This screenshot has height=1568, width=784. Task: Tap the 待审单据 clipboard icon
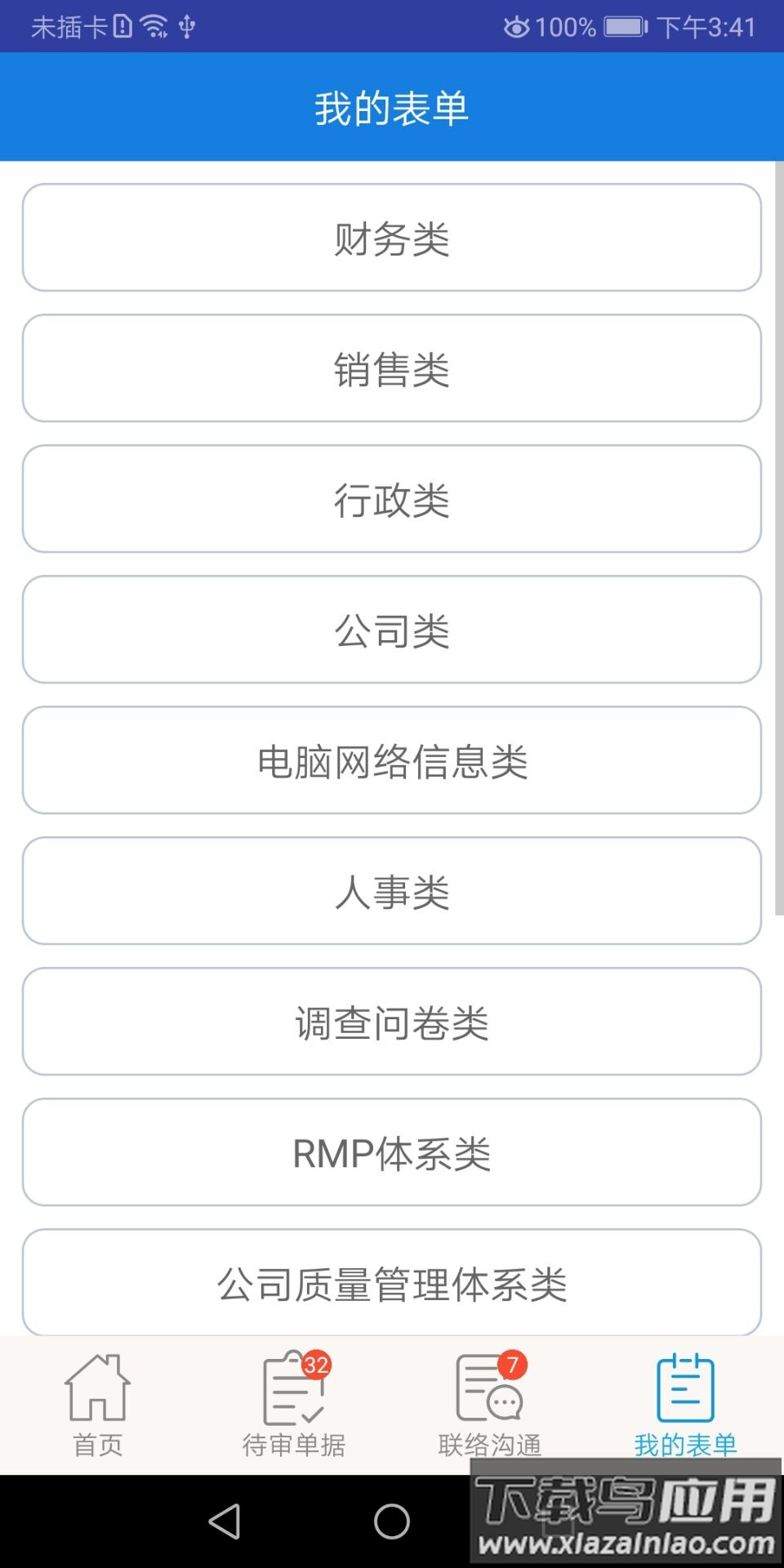(292, 1388)
